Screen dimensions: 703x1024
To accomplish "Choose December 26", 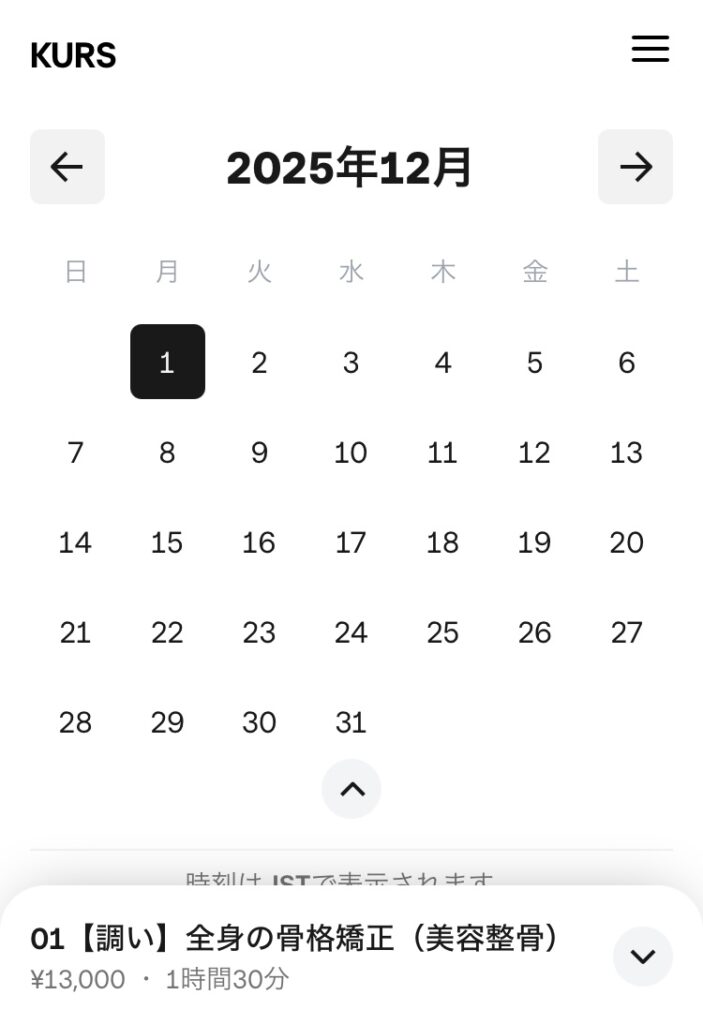I will click(x=534, y=633).
